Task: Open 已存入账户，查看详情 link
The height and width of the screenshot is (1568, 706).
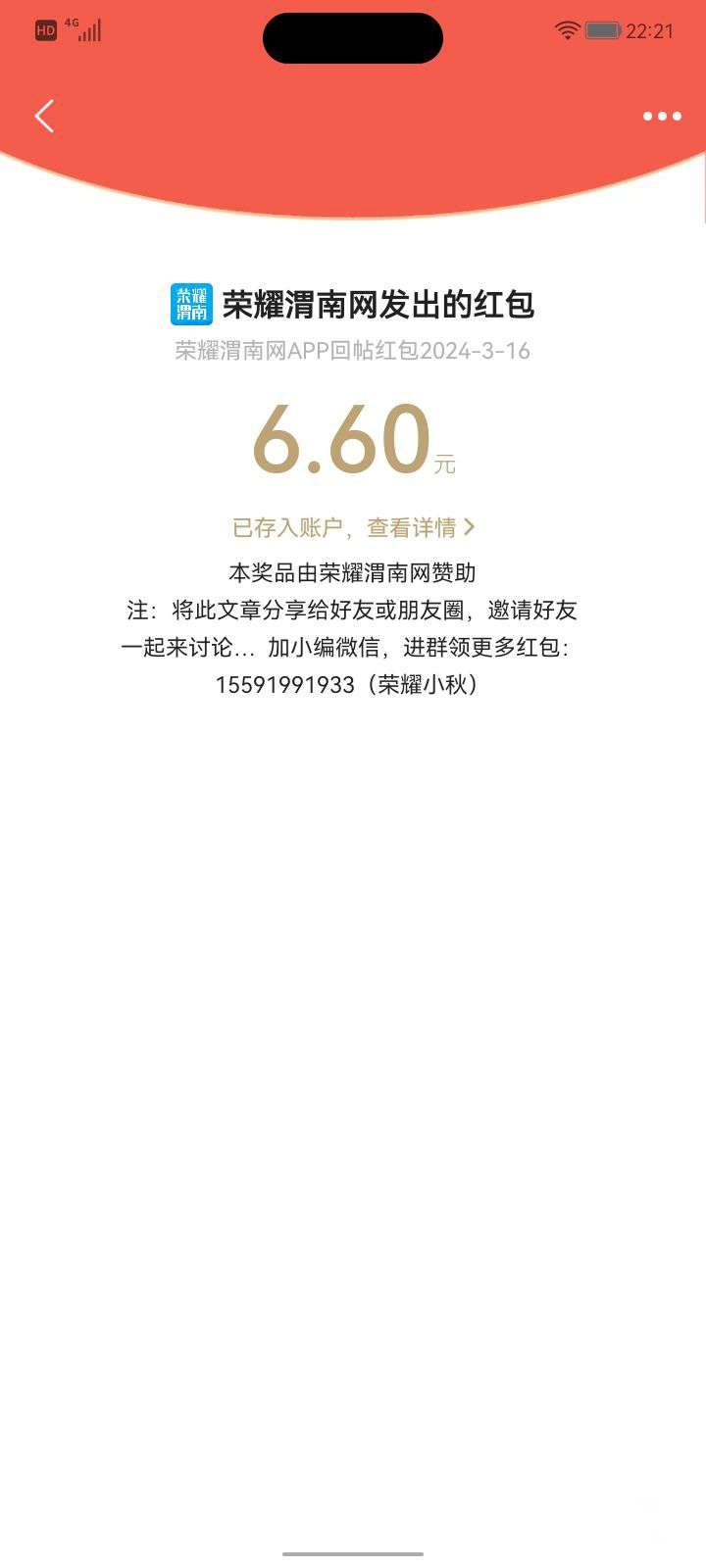Action: (x=353, y=528)
